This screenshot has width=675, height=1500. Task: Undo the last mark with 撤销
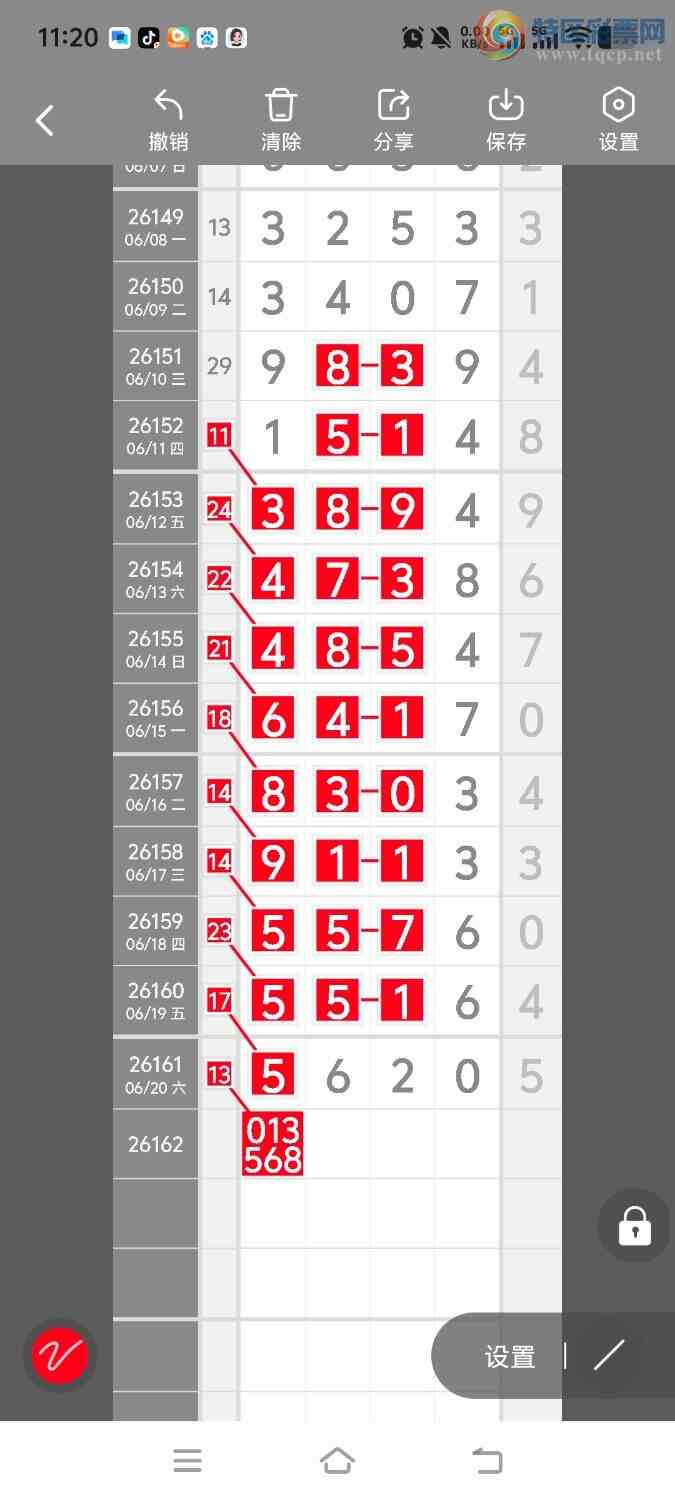(x=168, y=120)
